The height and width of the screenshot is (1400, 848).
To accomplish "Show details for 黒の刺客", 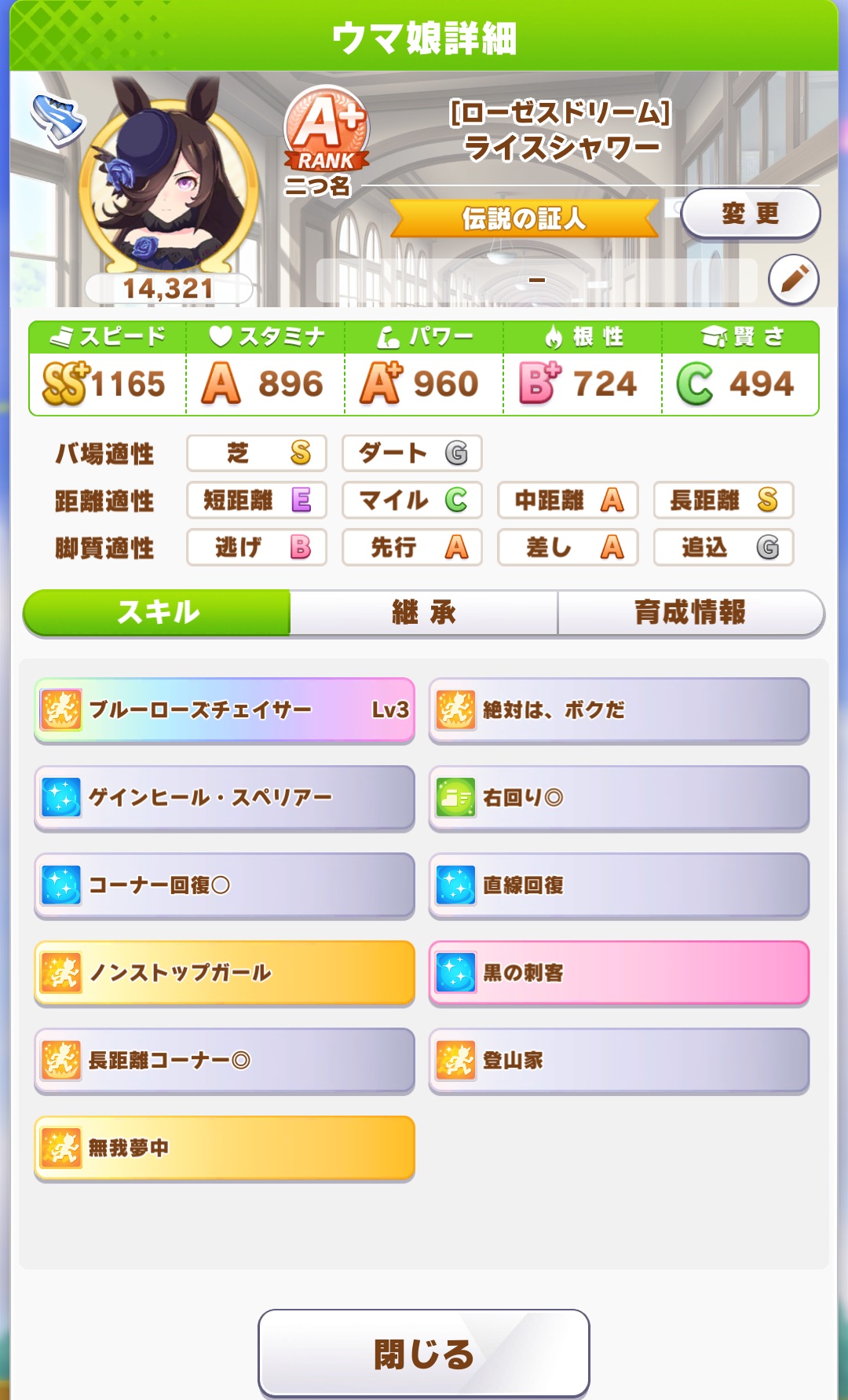I will (619, 973).
